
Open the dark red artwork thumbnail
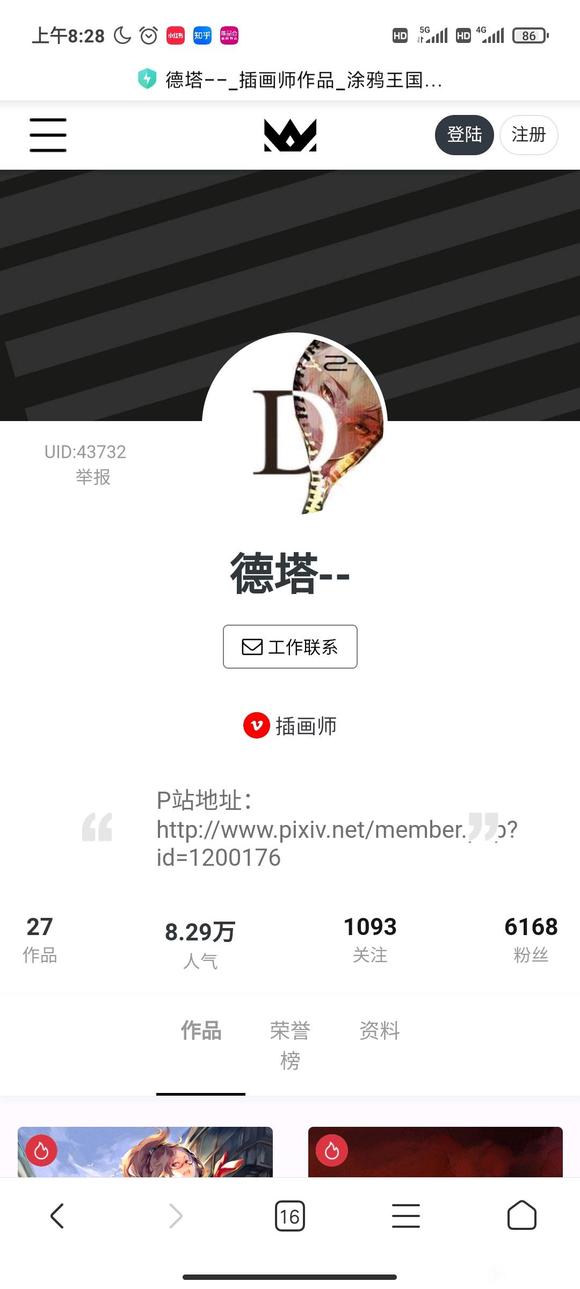coord(435,1152)
